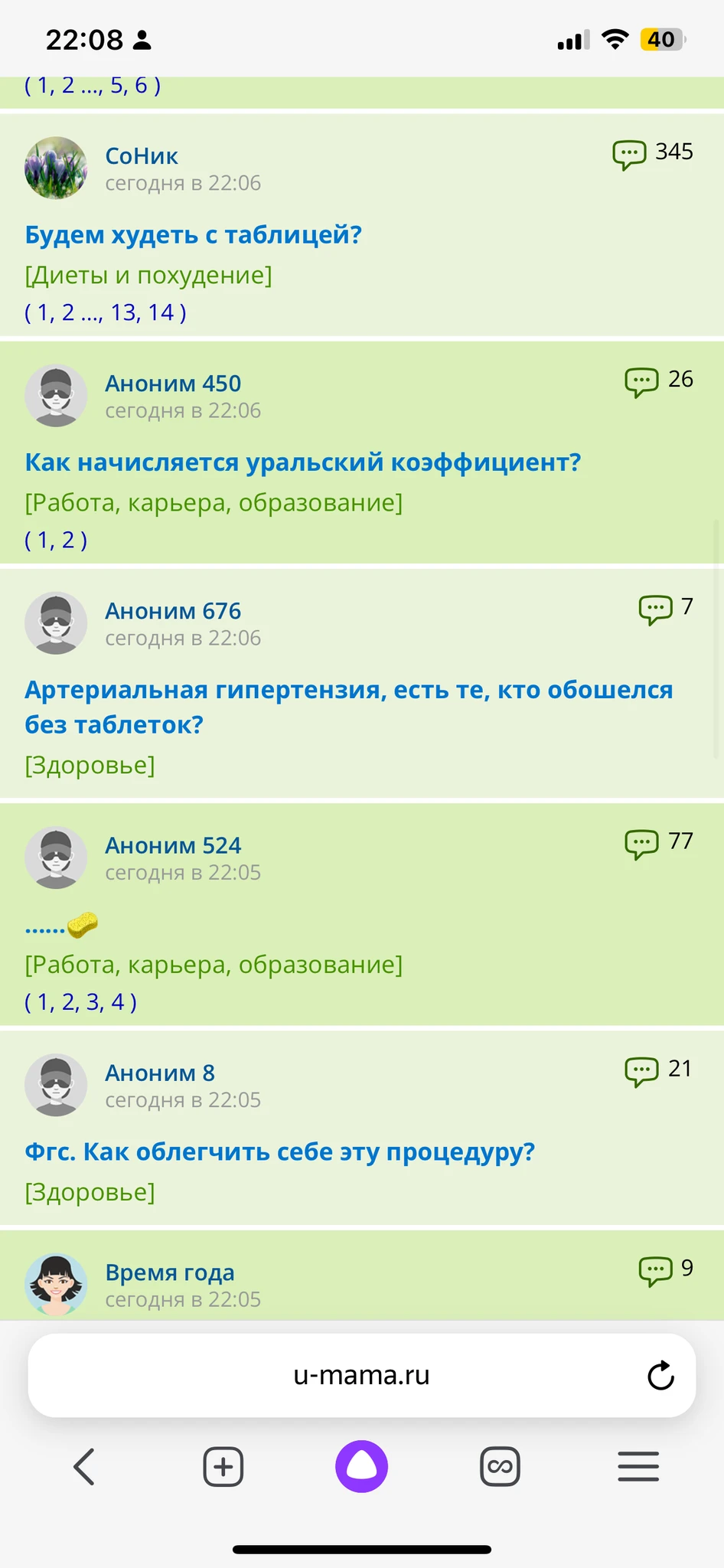
Task: Reload the u-mama.ru page
Action: click(x=660, y=1376)
